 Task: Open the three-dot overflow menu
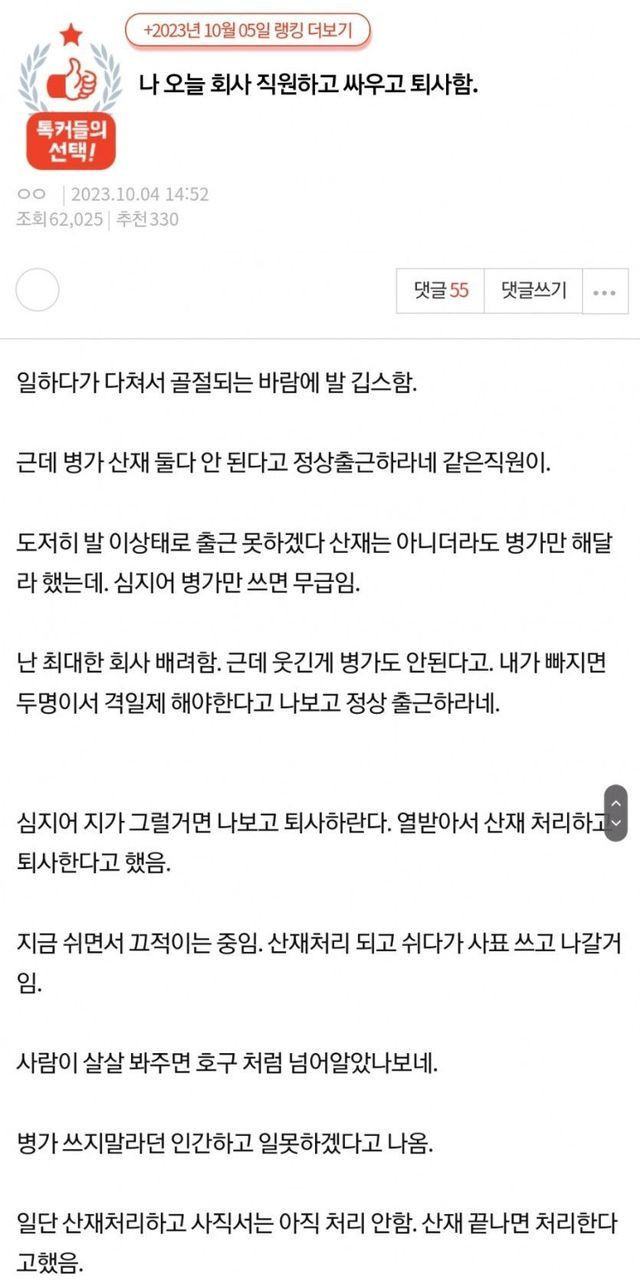click(605, 292)
